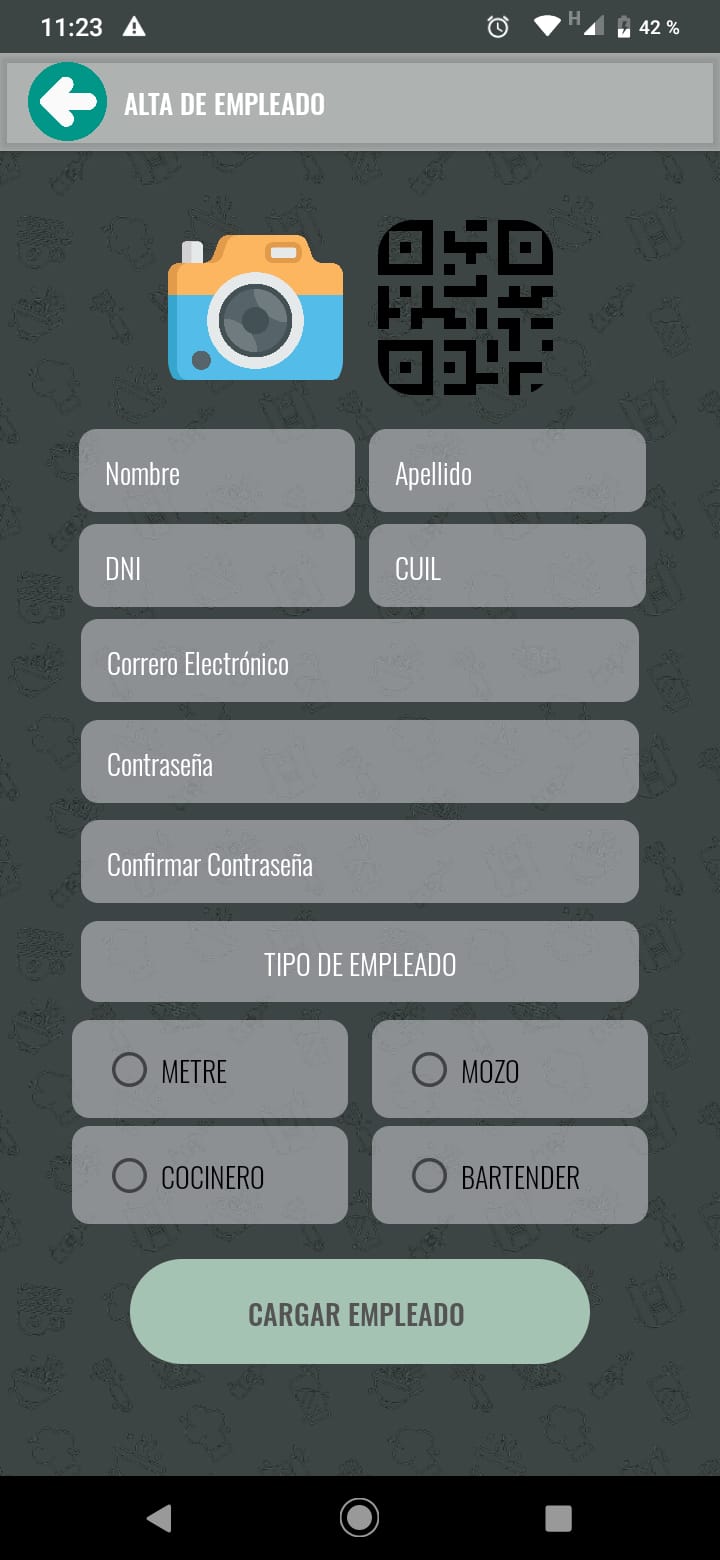Choose METRE as employee type
The width and height of the screenshot is (720, 1560).
point(210,1069)
